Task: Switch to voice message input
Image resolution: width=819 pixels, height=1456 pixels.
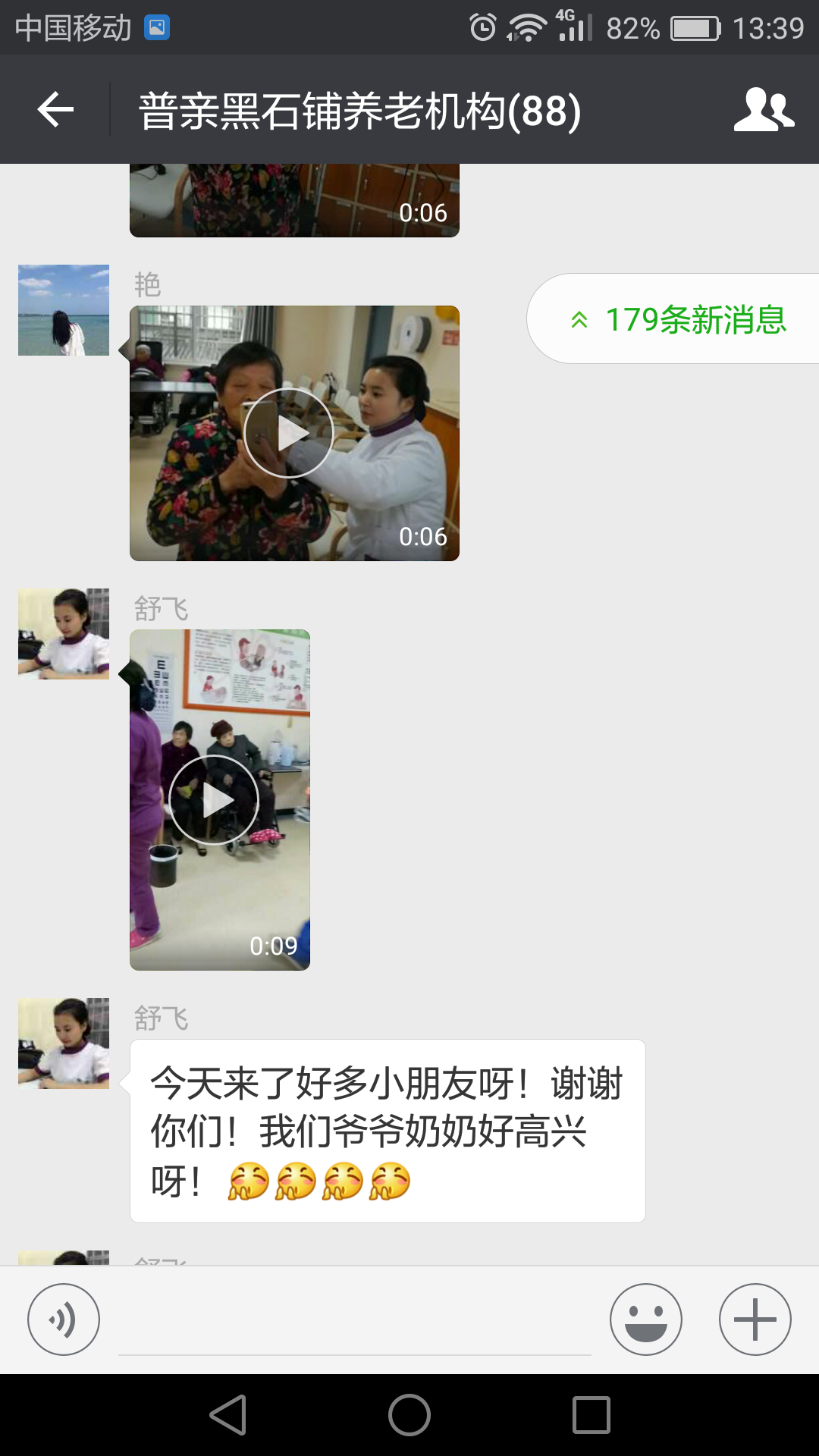Action: pos(64,1319)
